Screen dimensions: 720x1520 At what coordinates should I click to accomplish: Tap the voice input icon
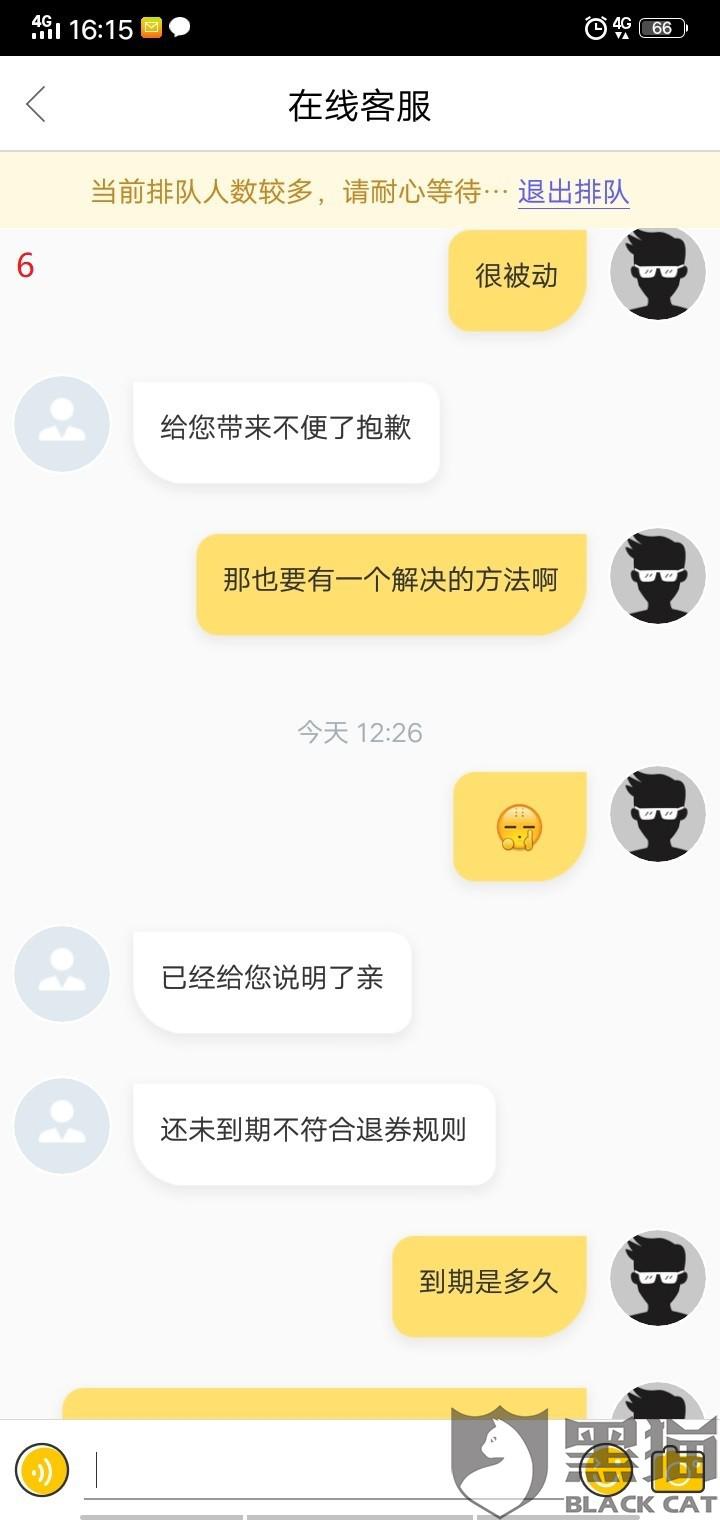(42, 1469)
